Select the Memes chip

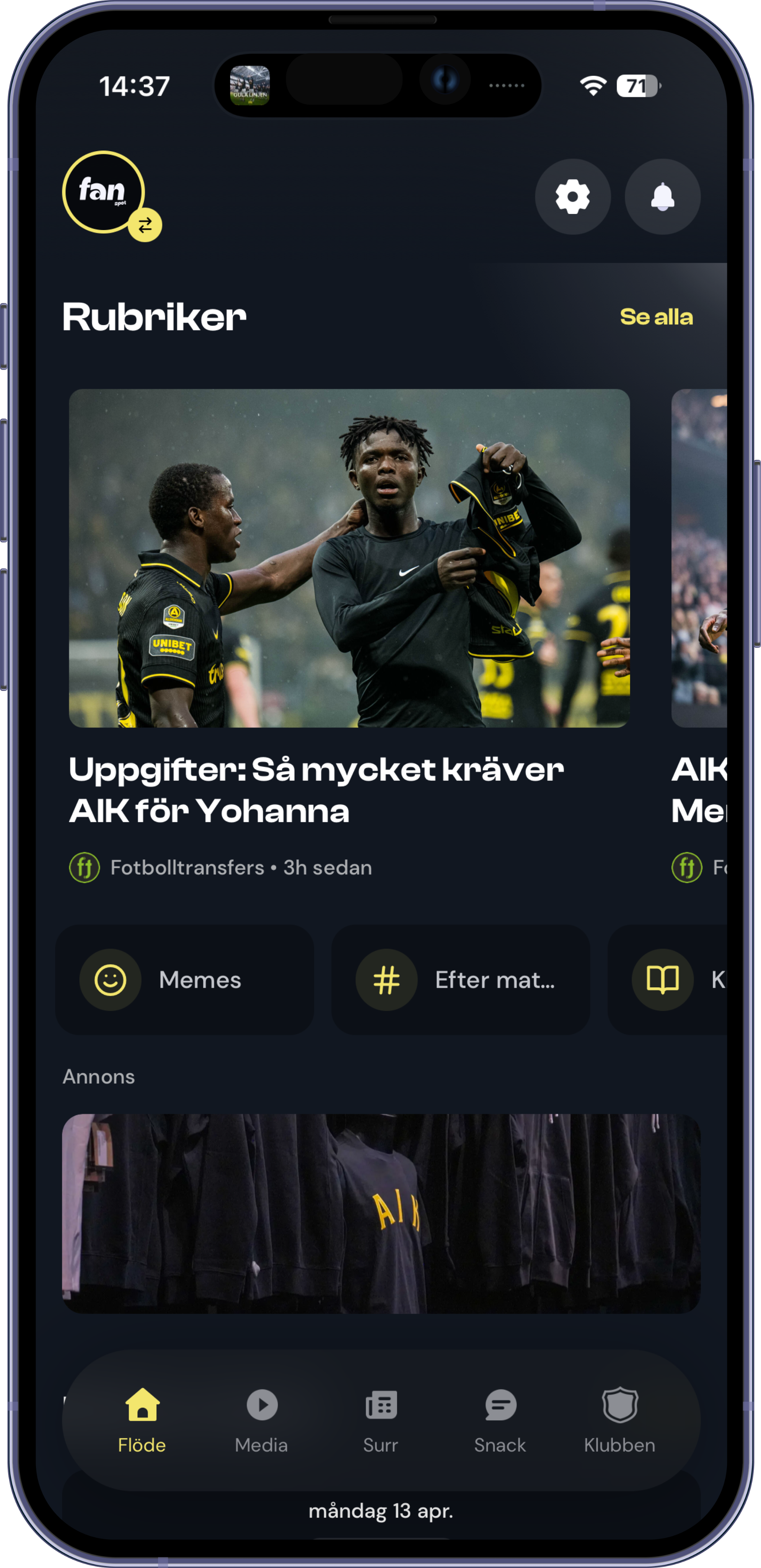184,979
